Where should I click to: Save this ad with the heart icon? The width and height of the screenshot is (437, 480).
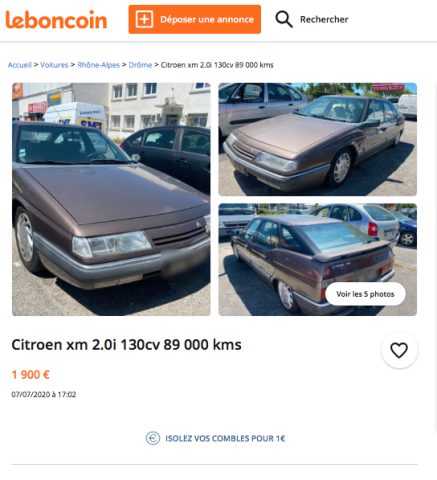(x=399, y=350)
